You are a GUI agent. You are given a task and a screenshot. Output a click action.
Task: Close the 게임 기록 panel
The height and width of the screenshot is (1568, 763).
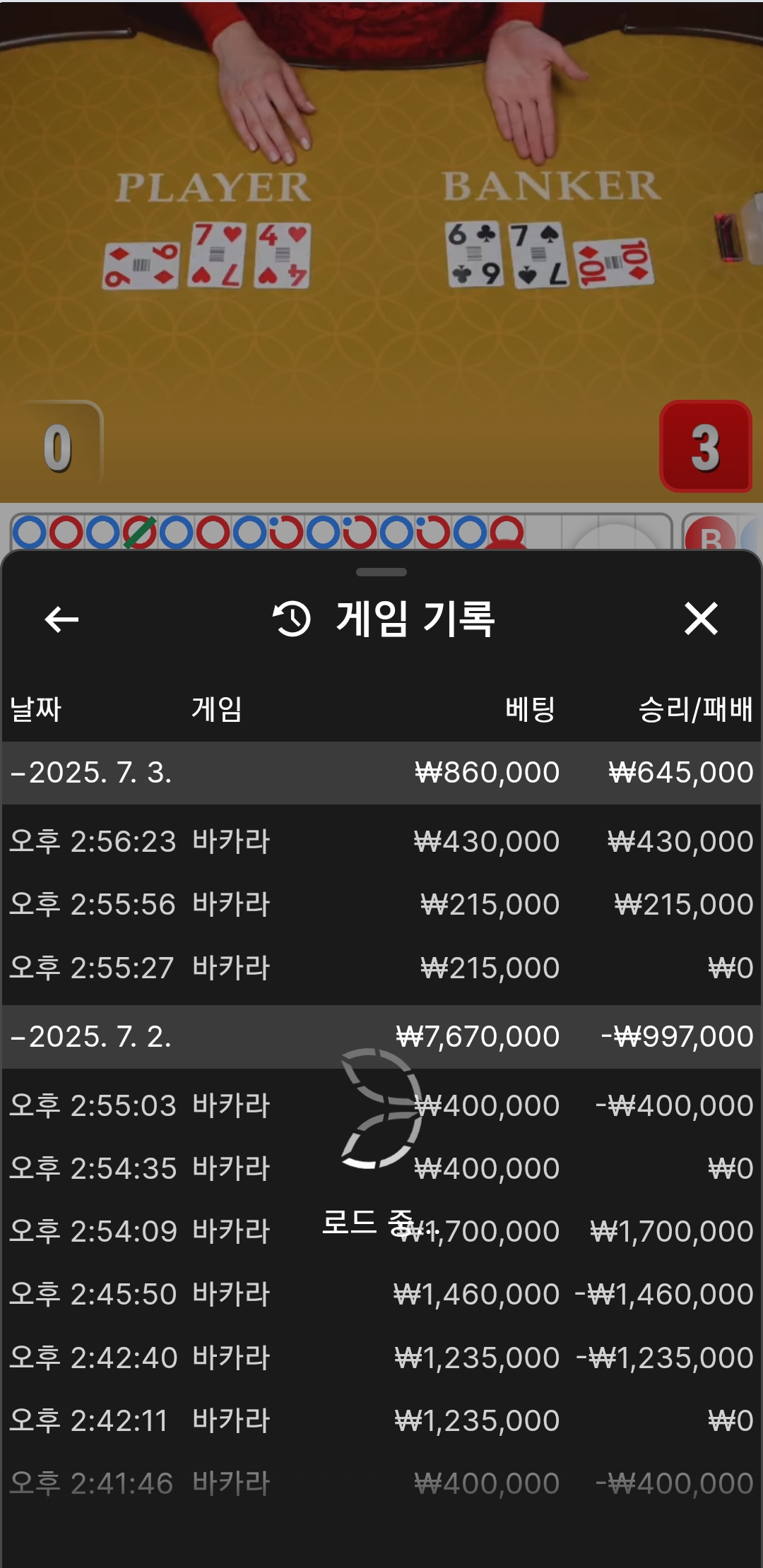tap(700, 619)
